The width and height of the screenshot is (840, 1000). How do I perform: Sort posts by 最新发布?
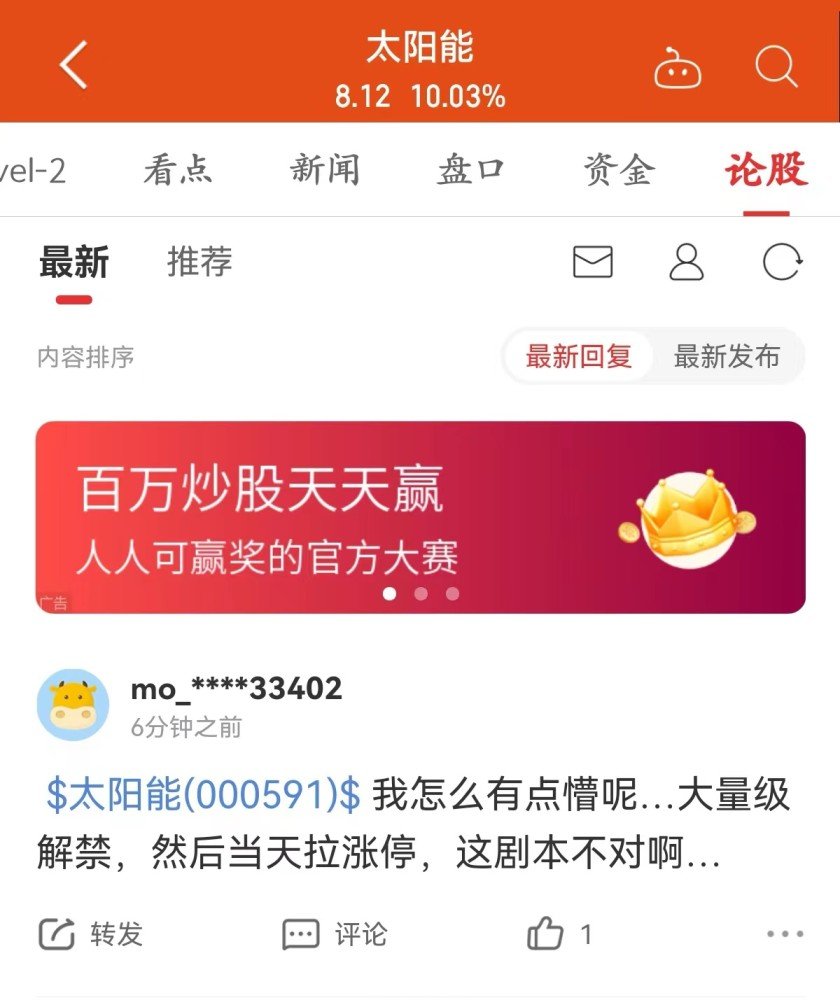[x=726, y=357]
